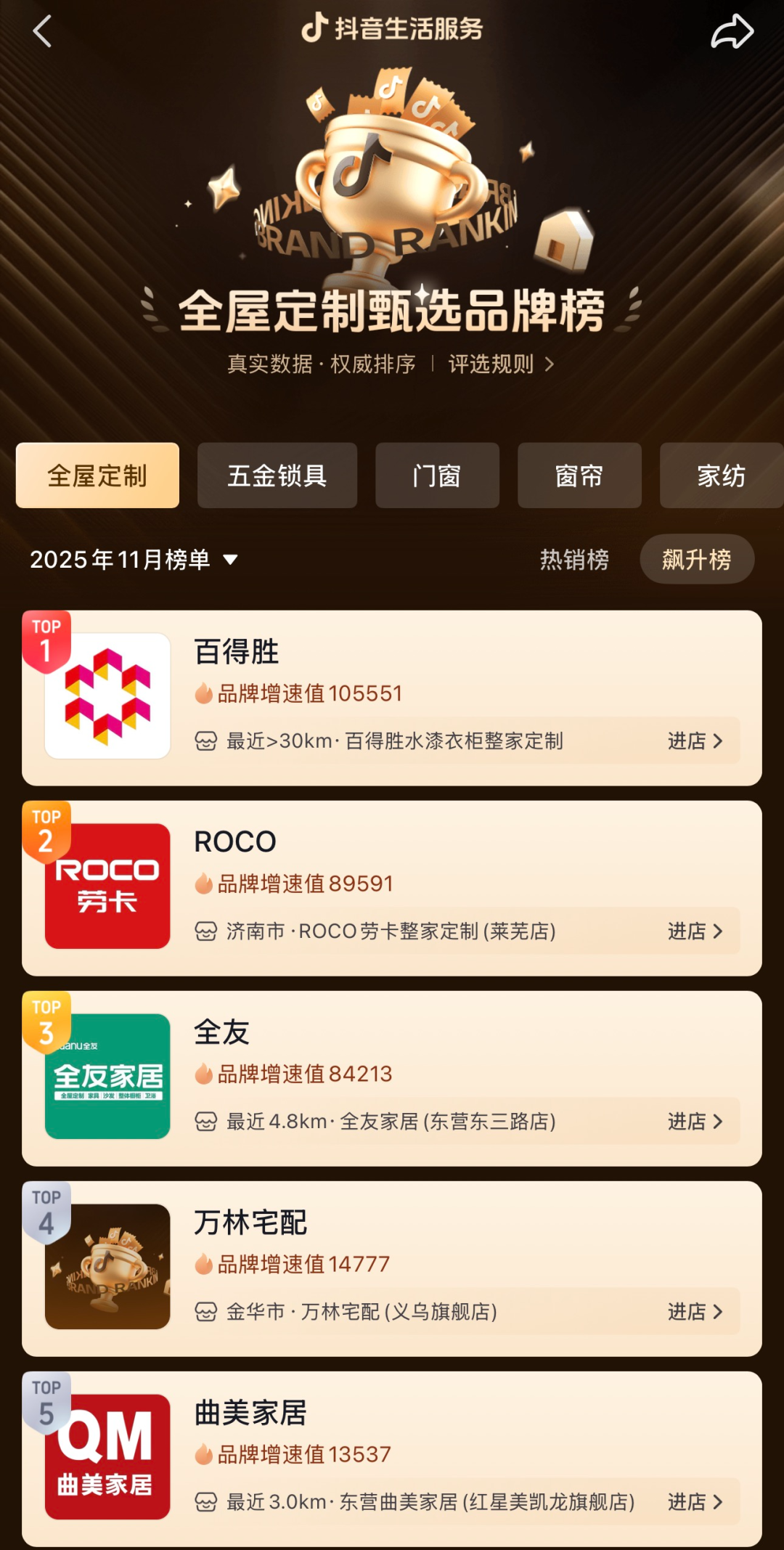Open the 评选规则 selection rules link
784x1550 pixels.
click(x=501, y=364)
